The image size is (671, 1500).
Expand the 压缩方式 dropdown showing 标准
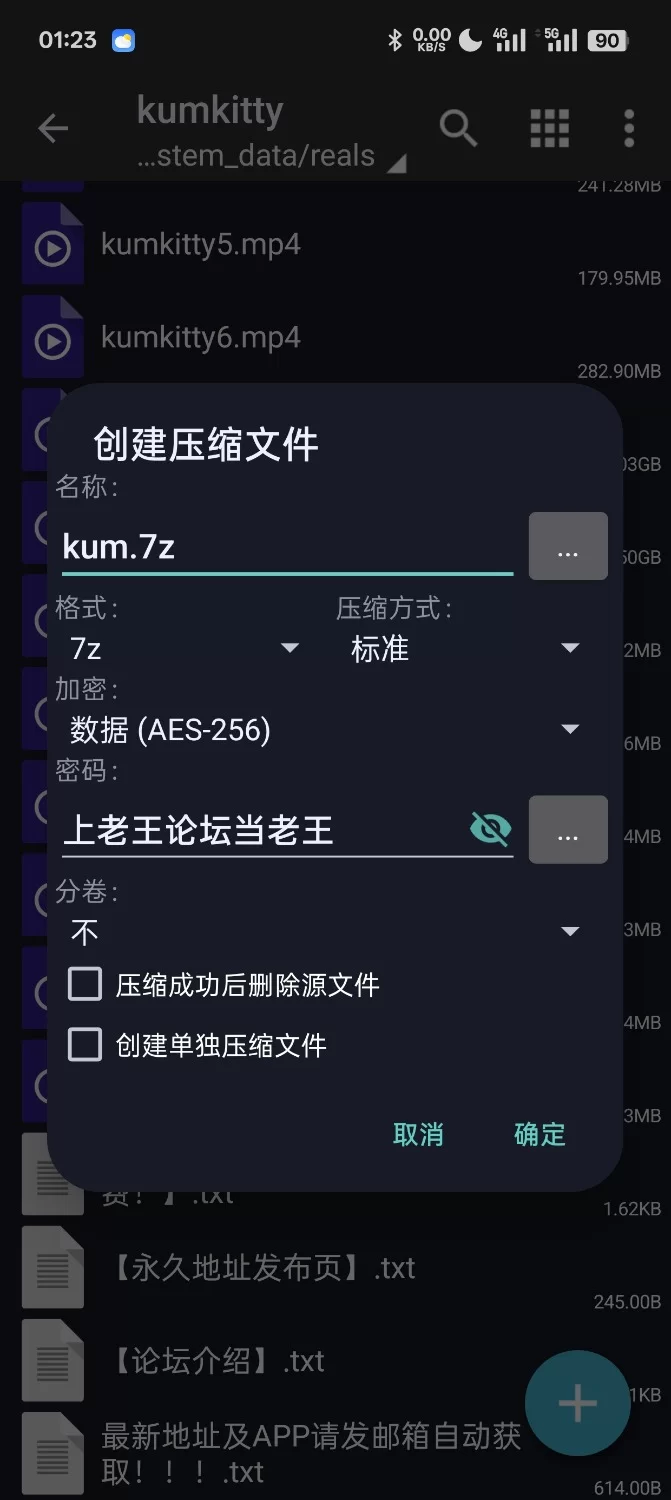coord(464,649)
